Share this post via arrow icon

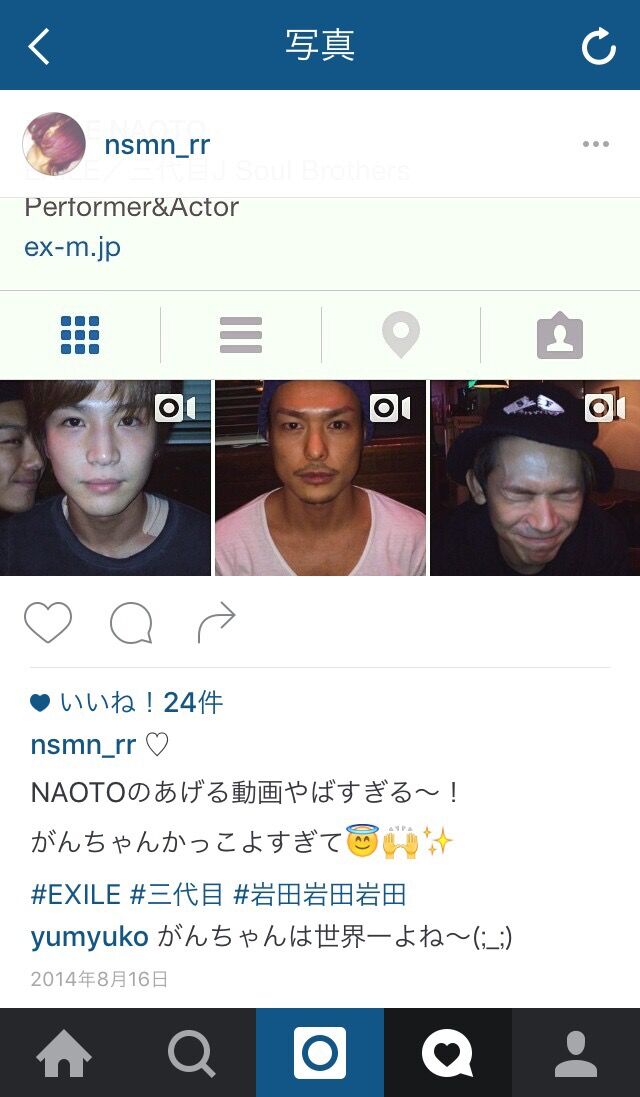(216, 623)
